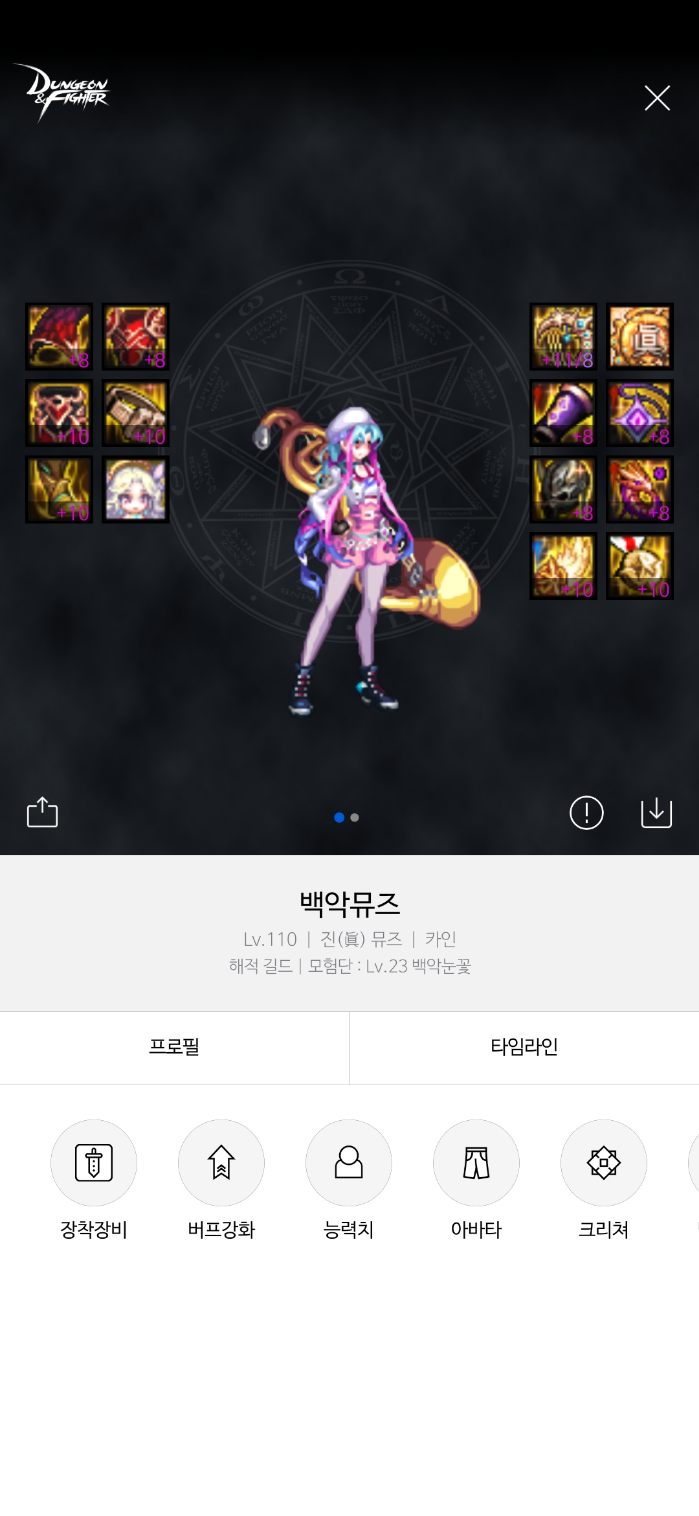
Task: Download the character image
Action: 656,812
